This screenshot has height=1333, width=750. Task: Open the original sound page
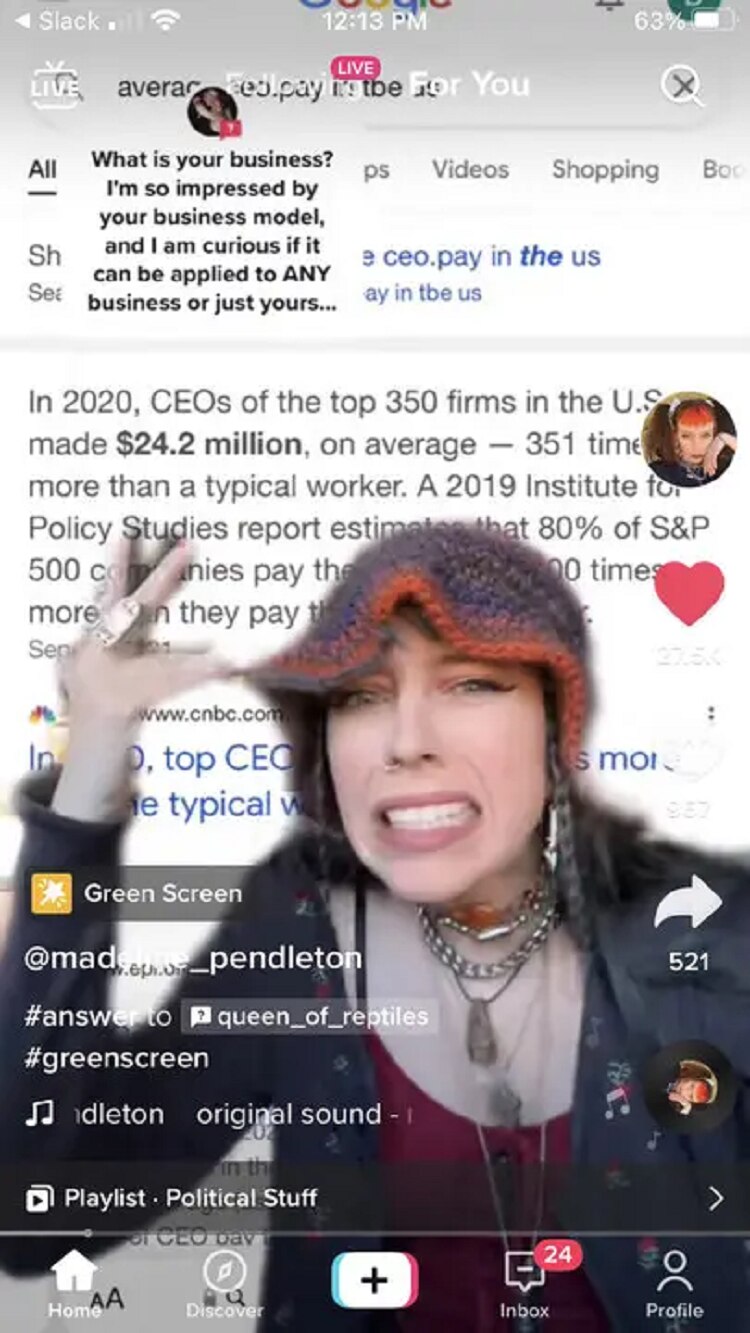pos(290,1114)
